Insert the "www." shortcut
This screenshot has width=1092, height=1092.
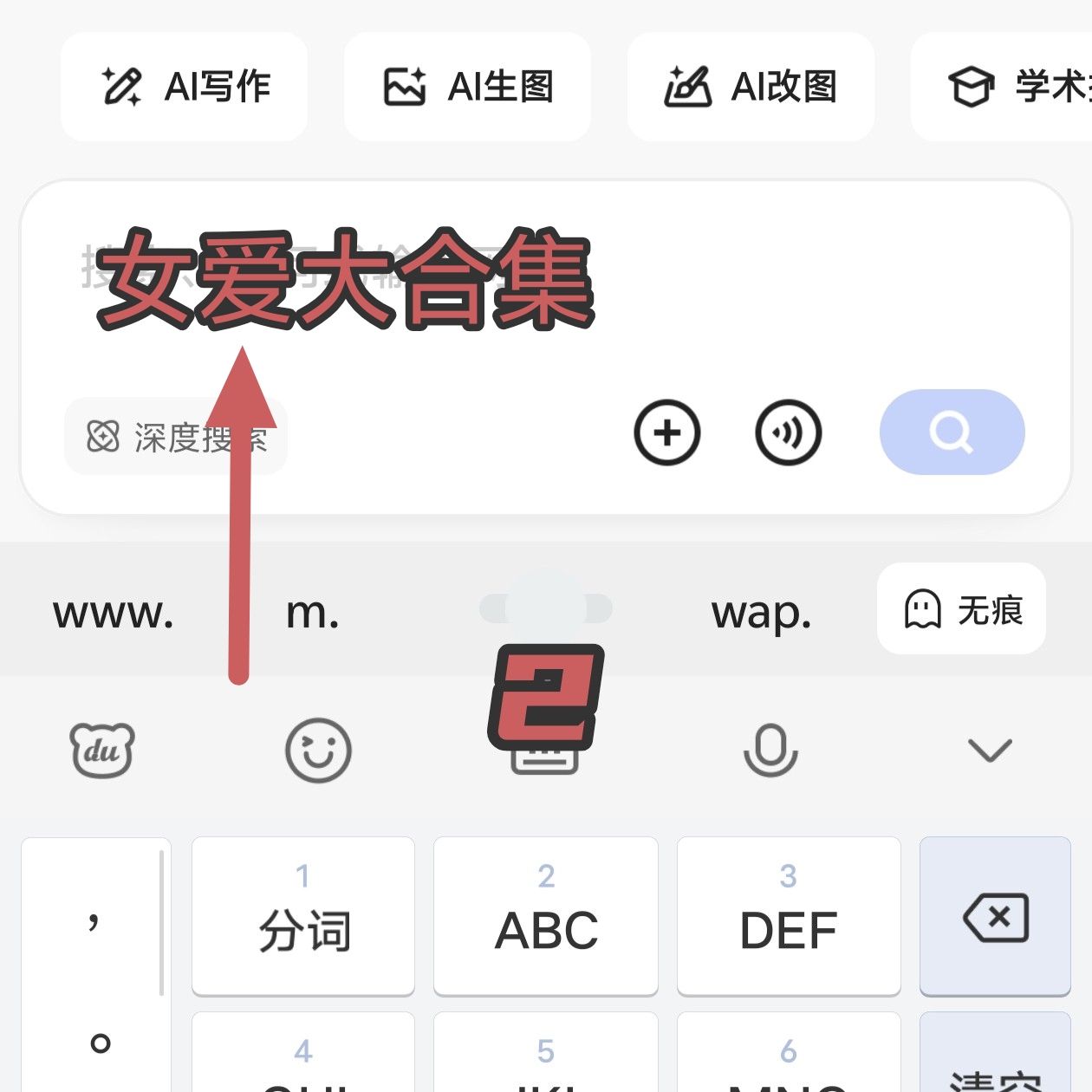tap(114, 613)
